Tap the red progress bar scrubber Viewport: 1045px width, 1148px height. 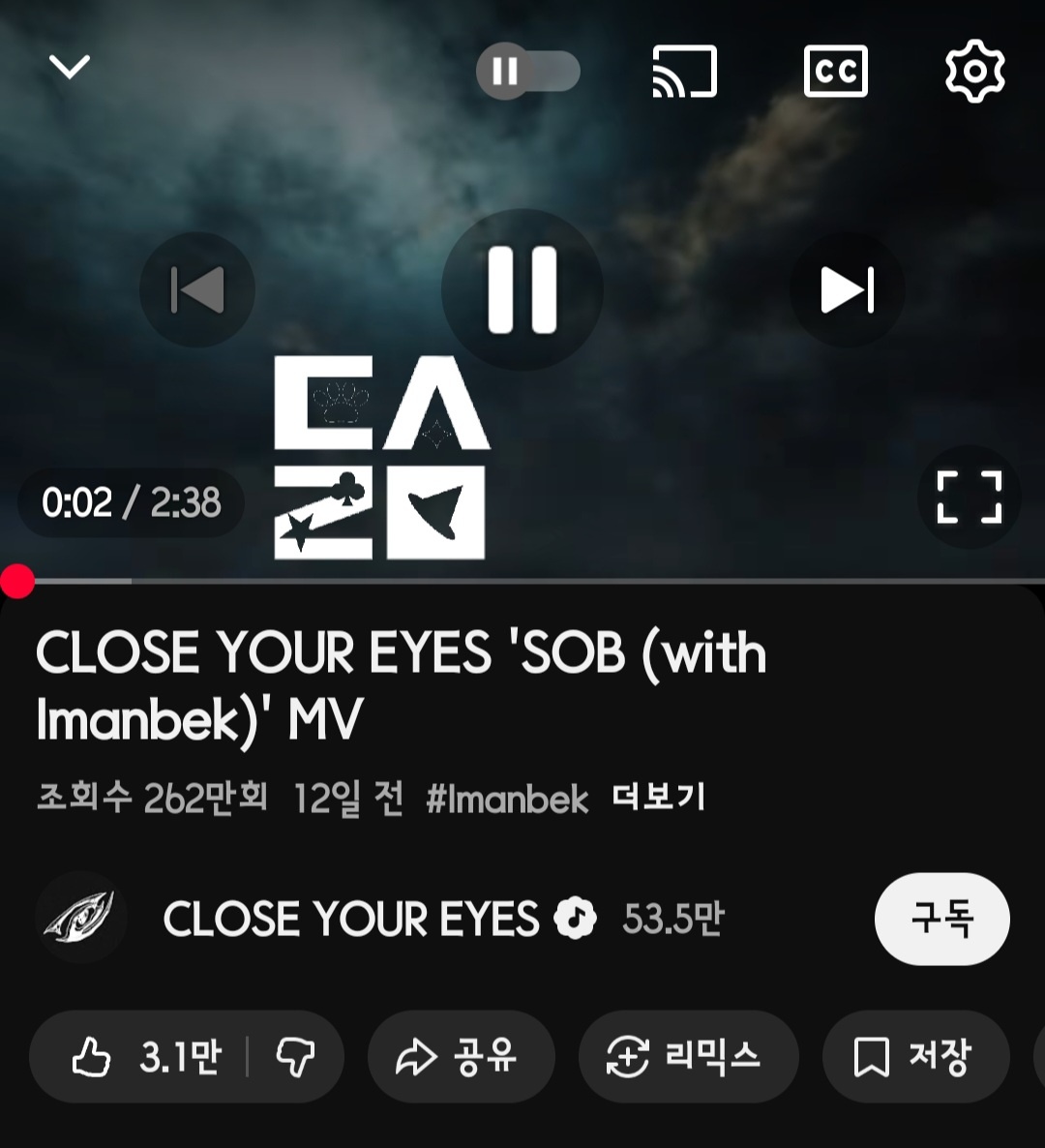16,581
